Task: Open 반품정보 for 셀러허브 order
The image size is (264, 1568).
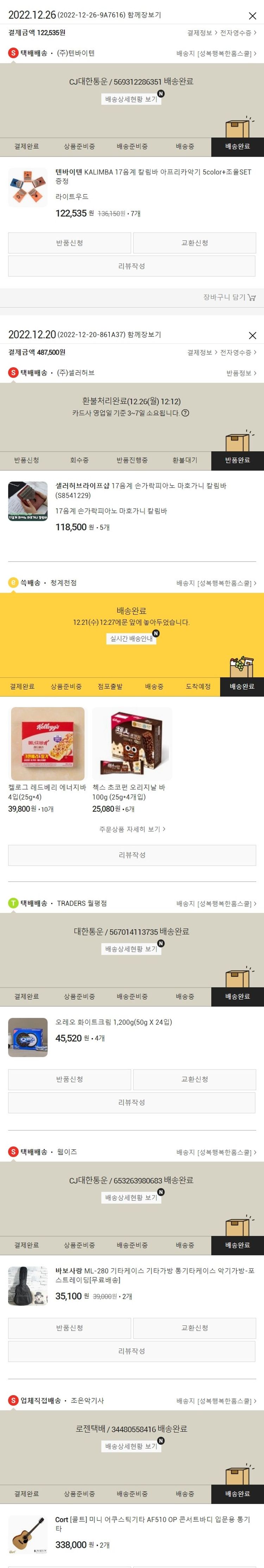Action: 241,372
